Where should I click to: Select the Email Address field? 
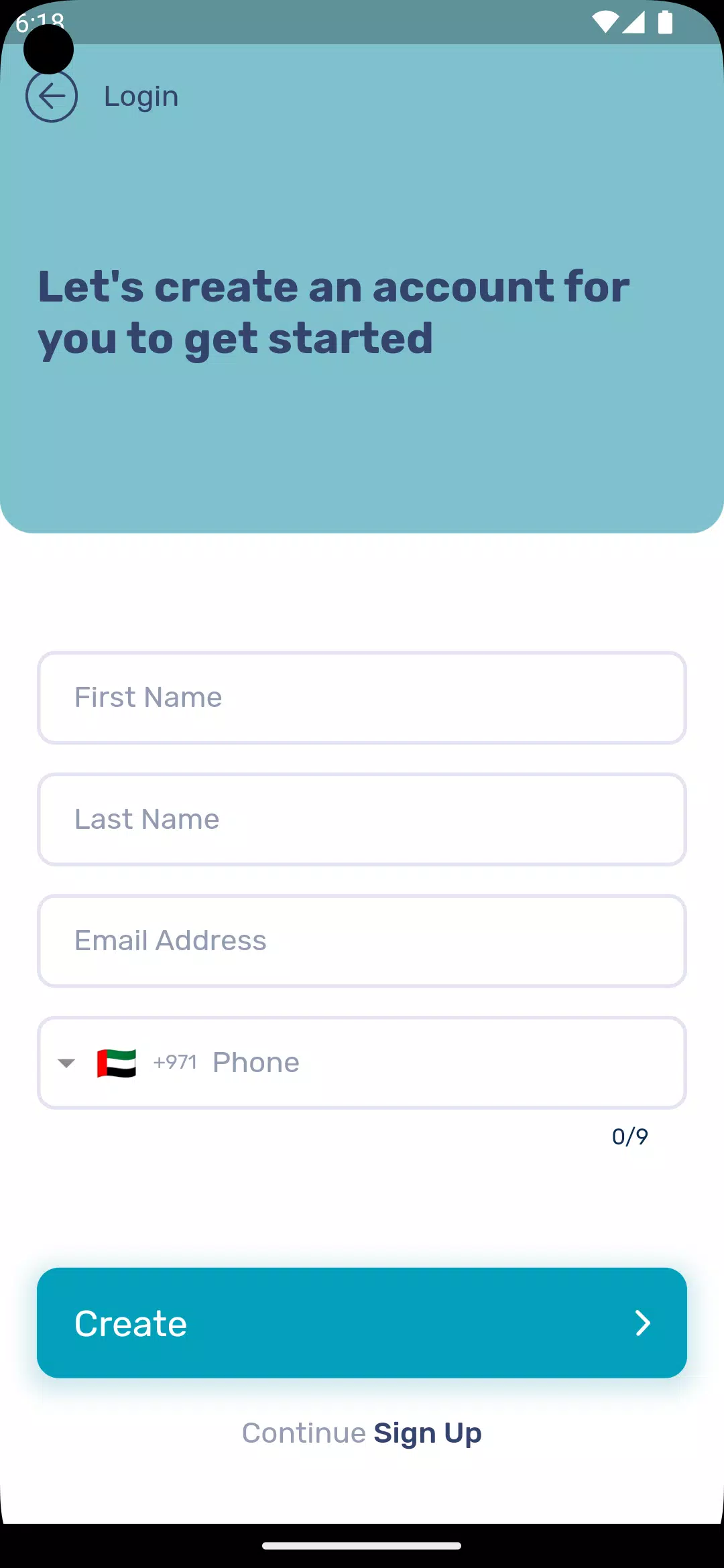(362, 941)
